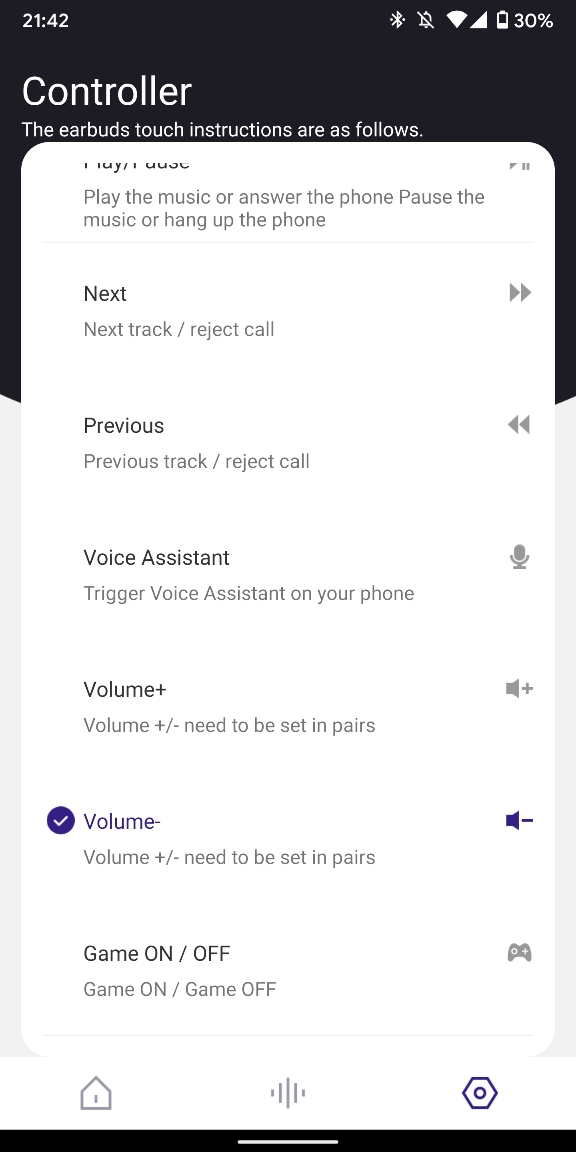The width and height of the screenshot is (576, 1152).
Task: Open the equalizer sound tab
Action: 288,1093
